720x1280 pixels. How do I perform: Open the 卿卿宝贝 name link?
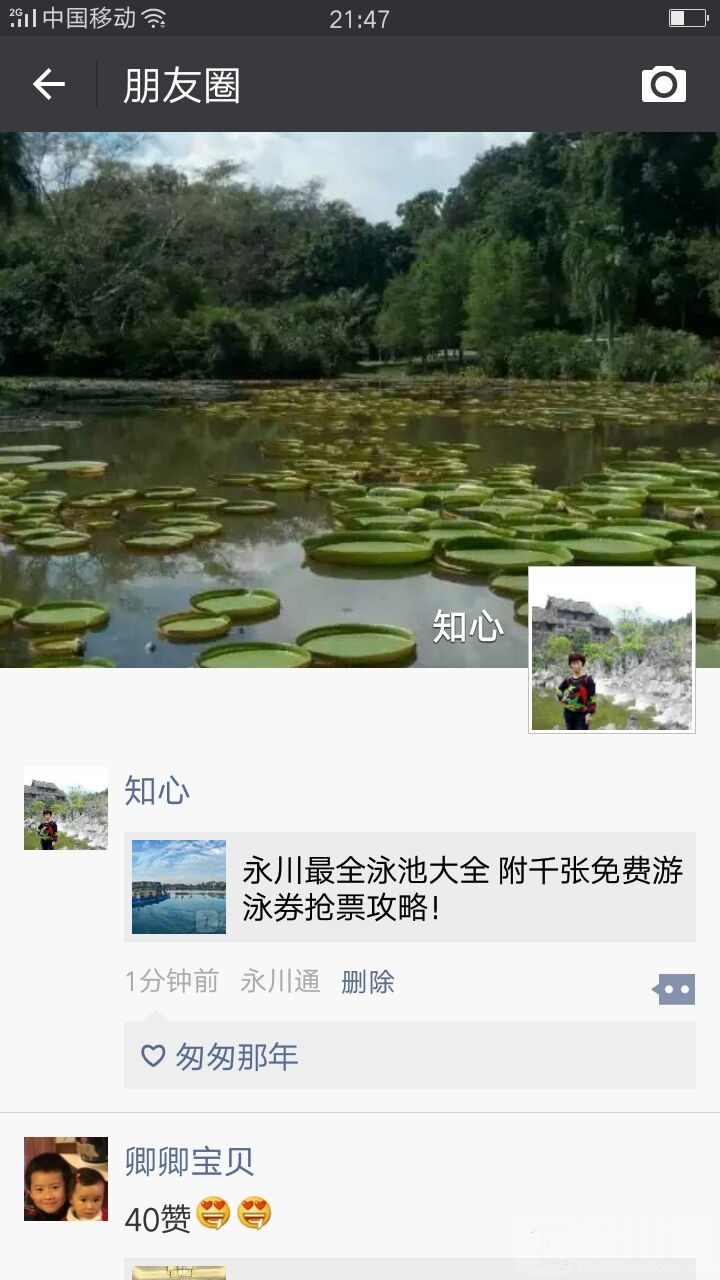[x=189, y=1161]
